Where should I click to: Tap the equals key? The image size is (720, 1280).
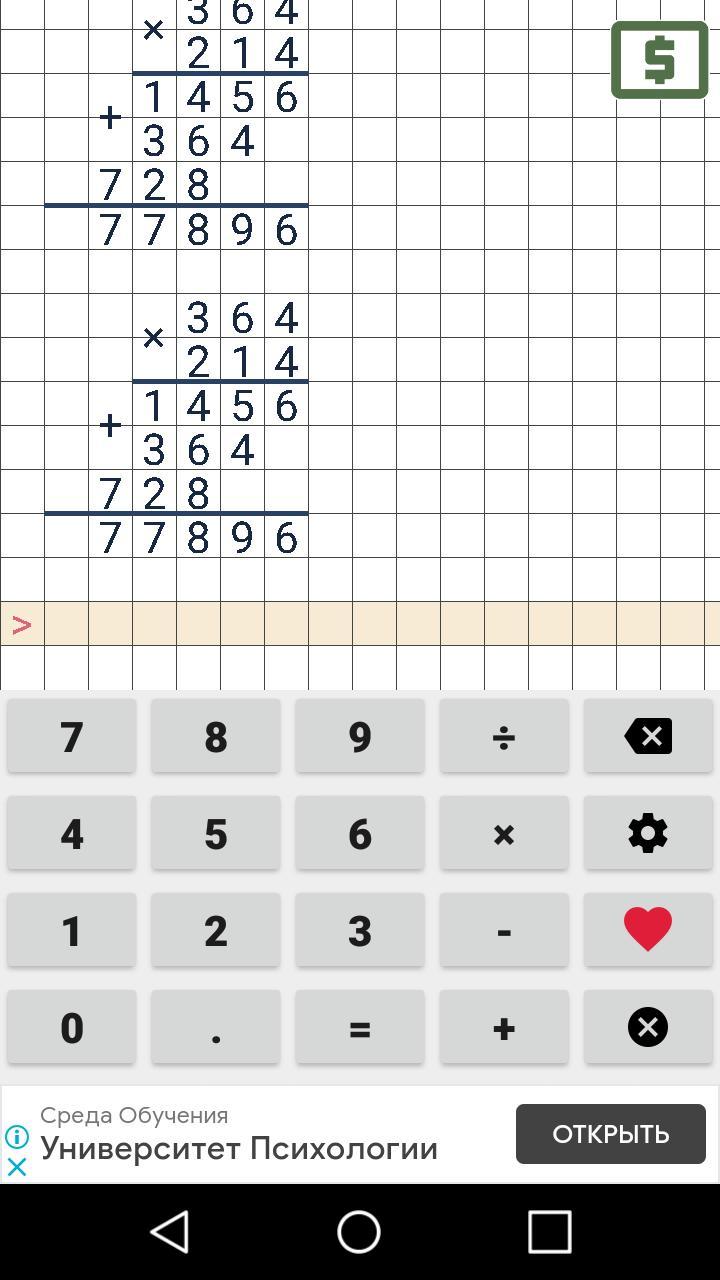[360, 1027]
